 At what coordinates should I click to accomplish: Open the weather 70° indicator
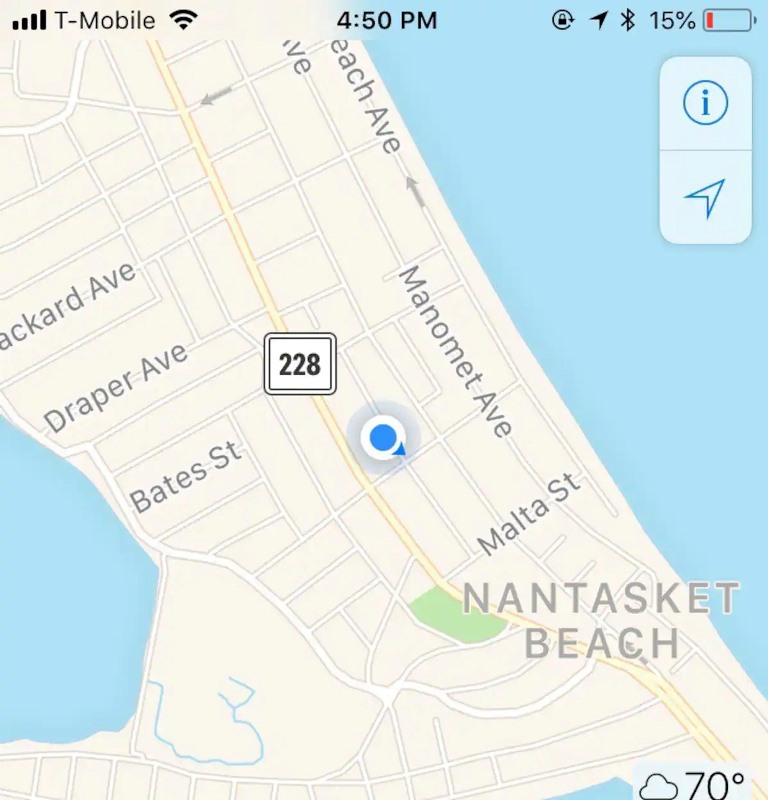[x=695, y=785]
